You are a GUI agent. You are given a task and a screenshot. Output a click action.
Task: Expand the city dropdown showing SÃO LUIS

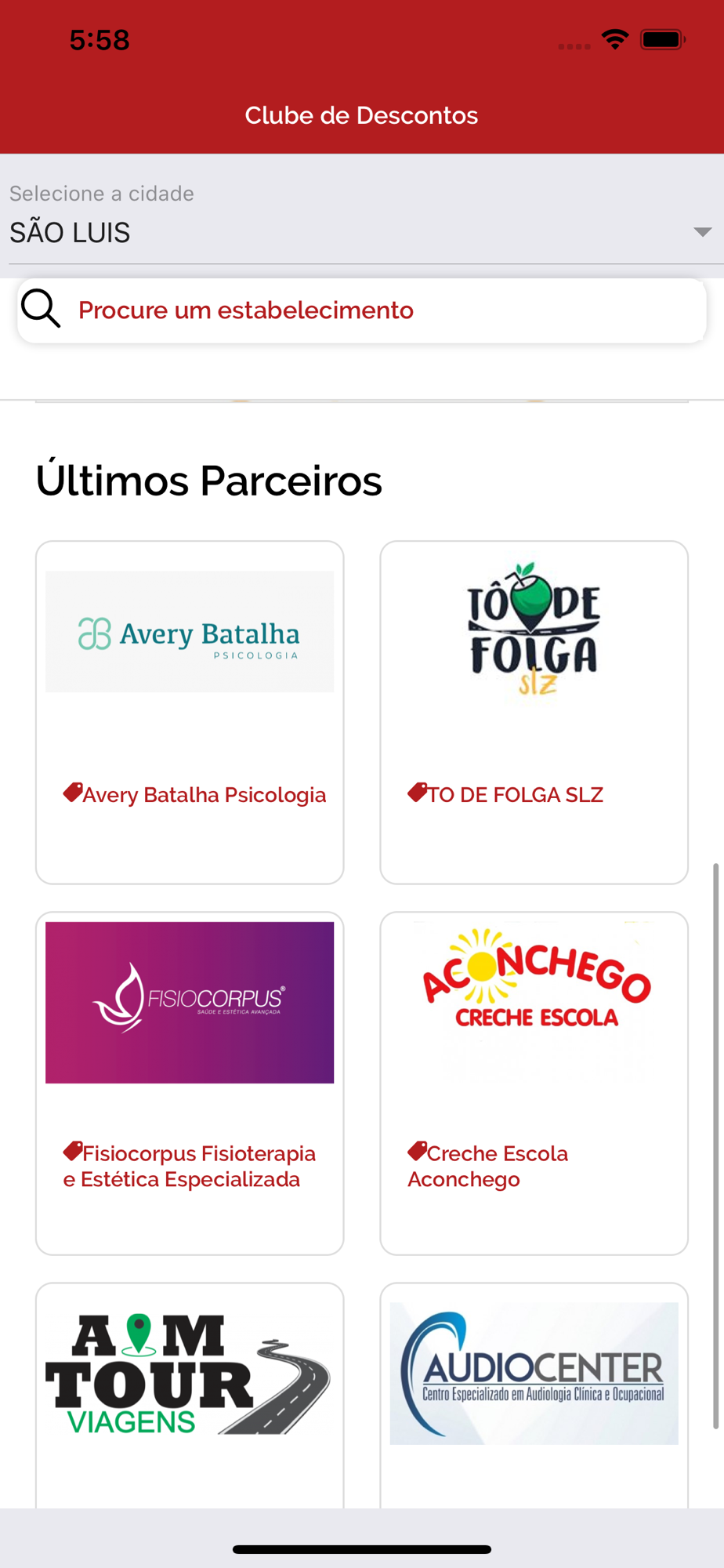point(362,214)
